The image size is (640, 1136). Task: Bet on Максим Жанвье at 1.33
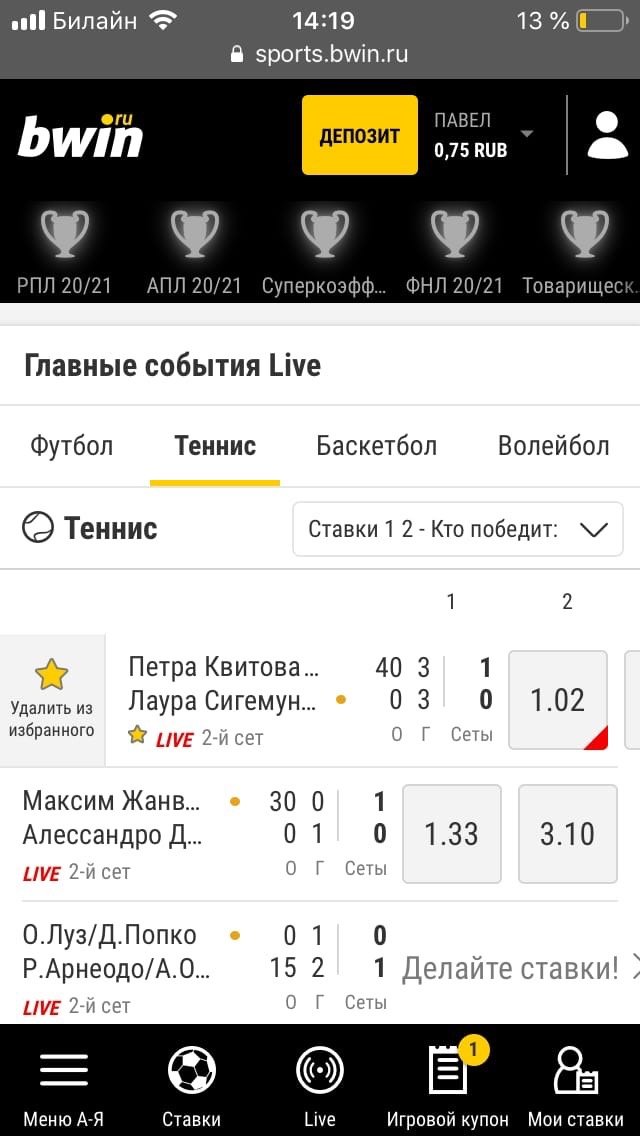click(x=451, y=834)
